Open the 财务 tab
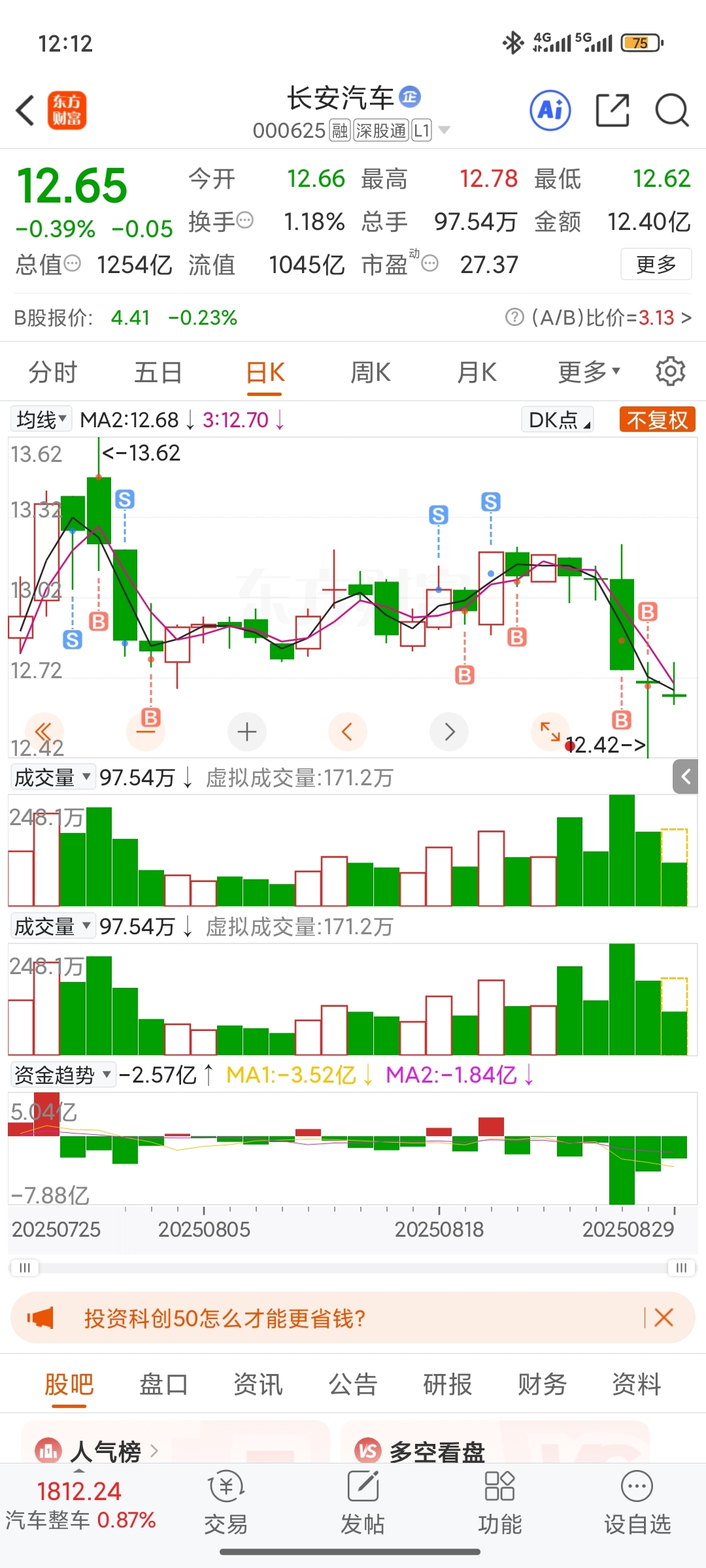The width and height of the screenshot is (706, 1568). coord(543,1384)
